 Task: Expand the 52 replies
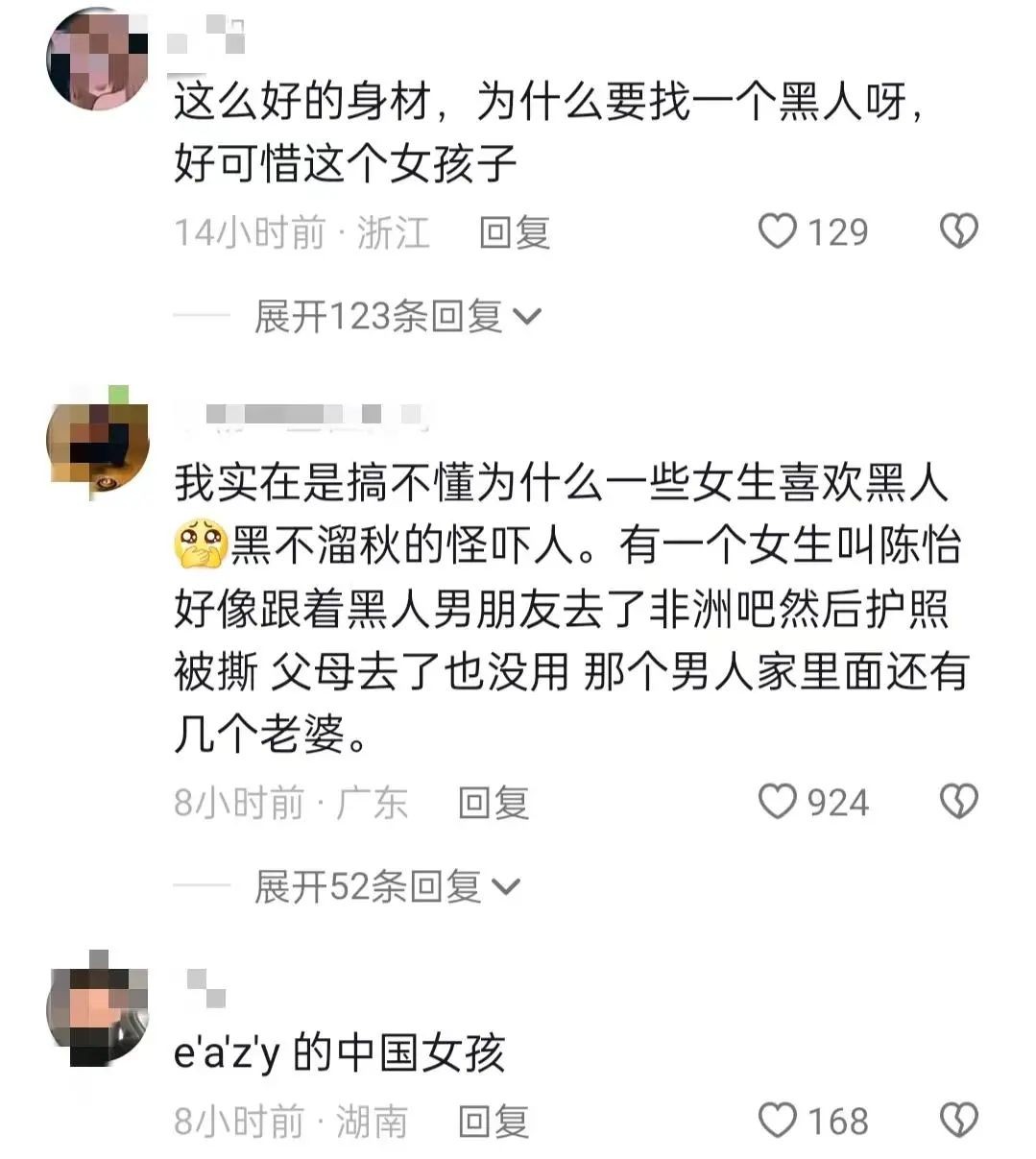coord(385,886)
